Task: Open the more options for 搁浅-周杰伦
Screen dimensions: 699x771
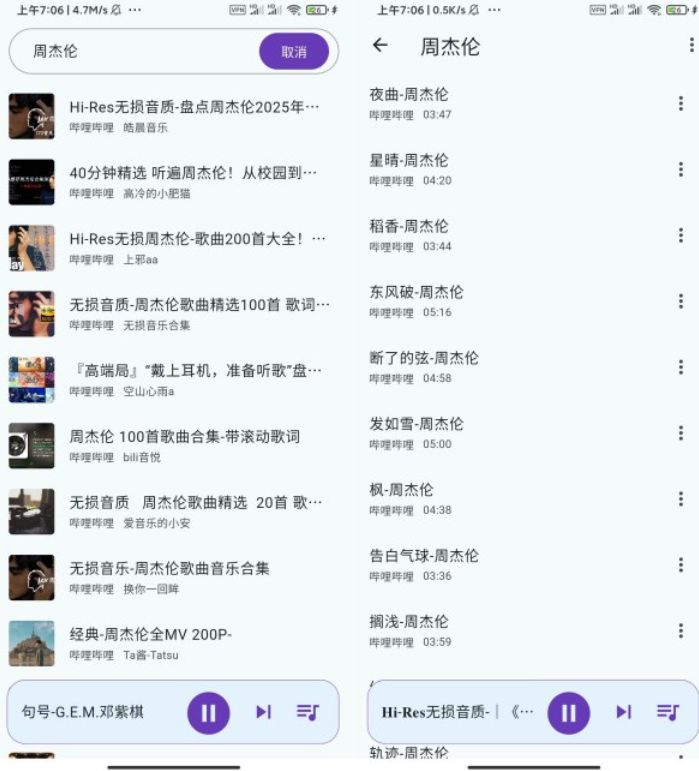Action: click(681, 631)
